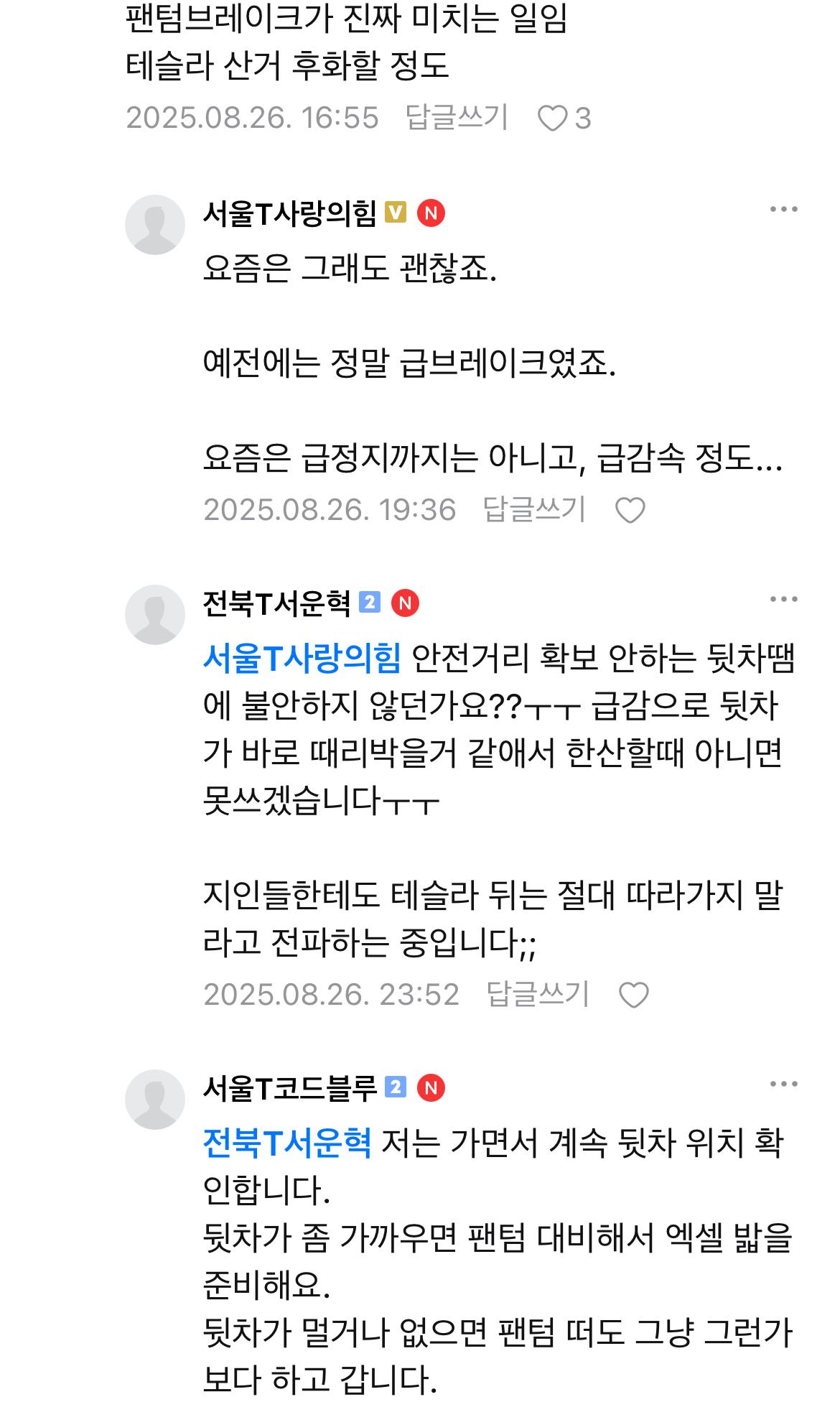Tap the blue 서울T사랑의힘 mention
Viewport: 840px width, 1402px height.
coord(302,659)
